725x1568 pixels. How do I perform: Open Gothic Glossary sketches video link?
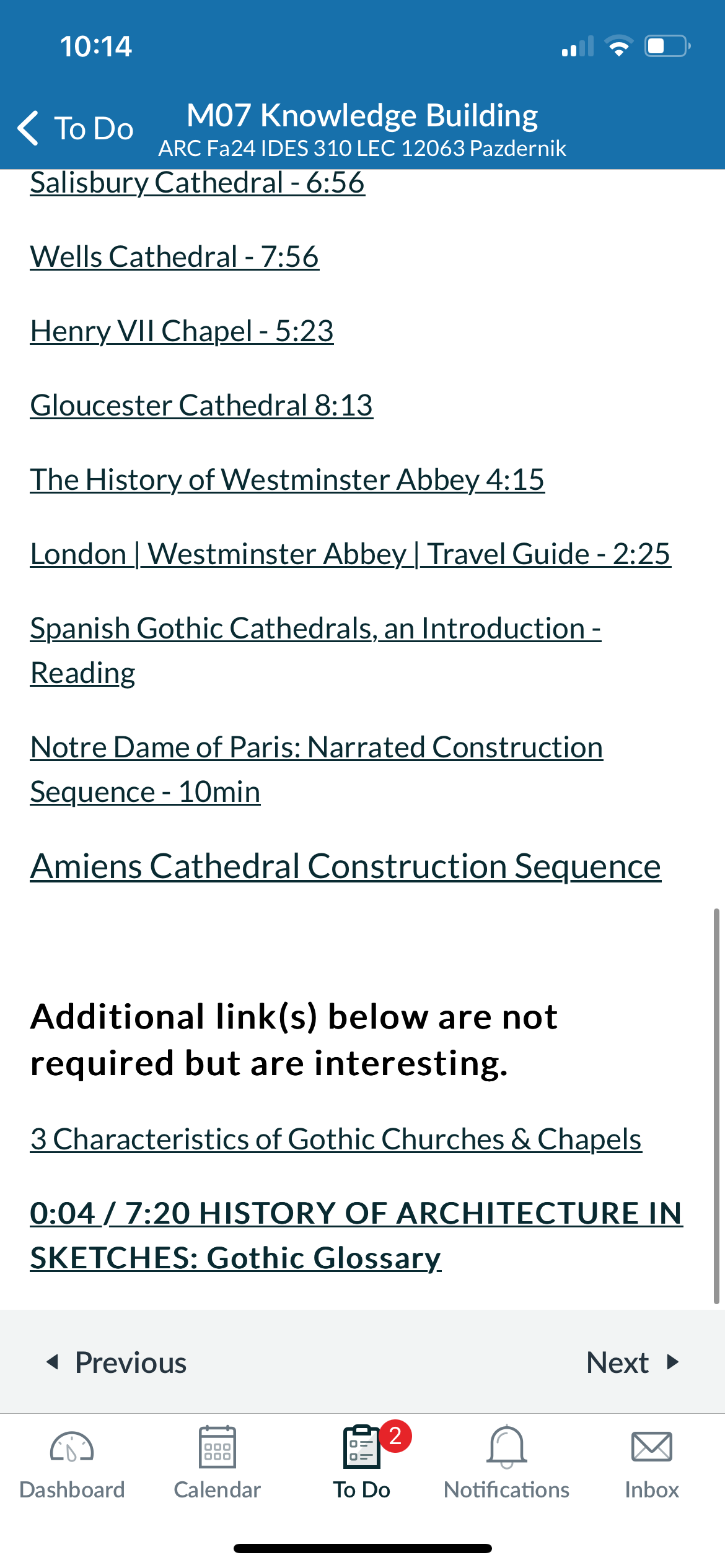tap(356, 1236)
